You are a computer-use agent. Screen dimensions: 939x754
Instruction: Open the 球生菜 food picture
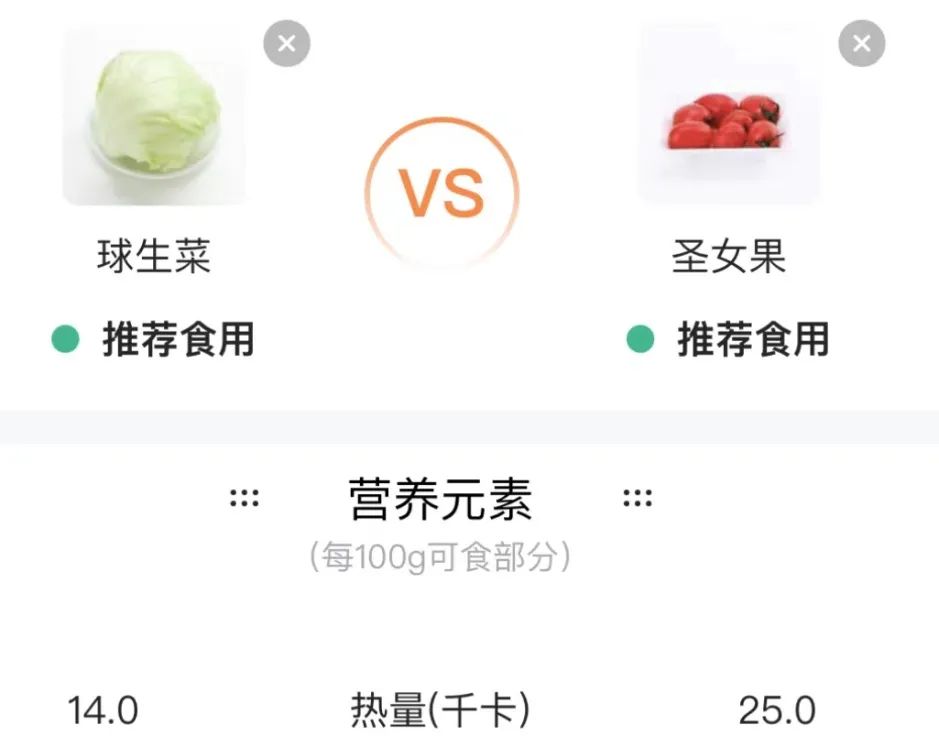tap(154, 115)
